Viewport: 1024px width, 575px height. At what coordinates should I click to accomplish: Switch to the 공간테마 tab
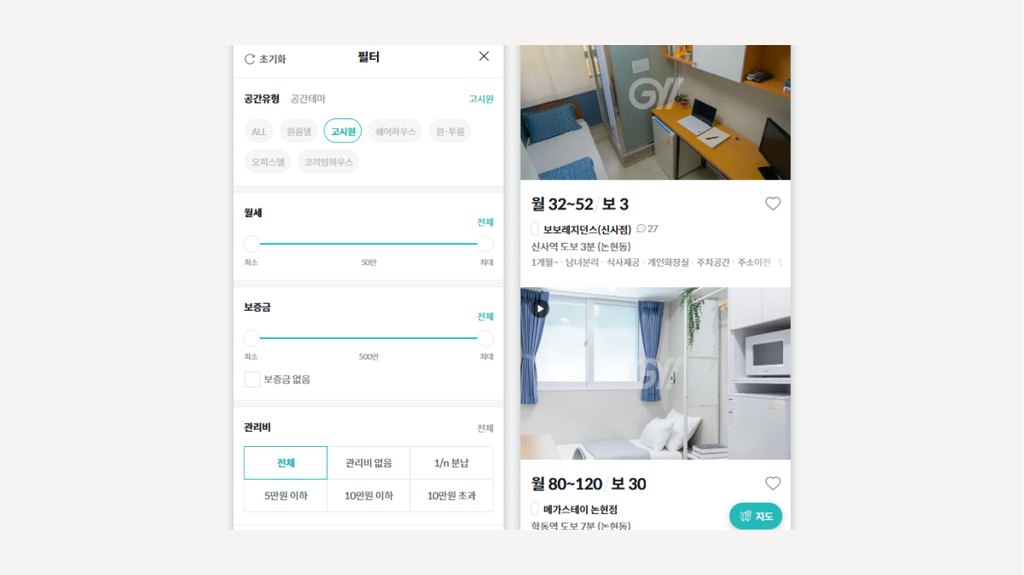click(308, 99)
